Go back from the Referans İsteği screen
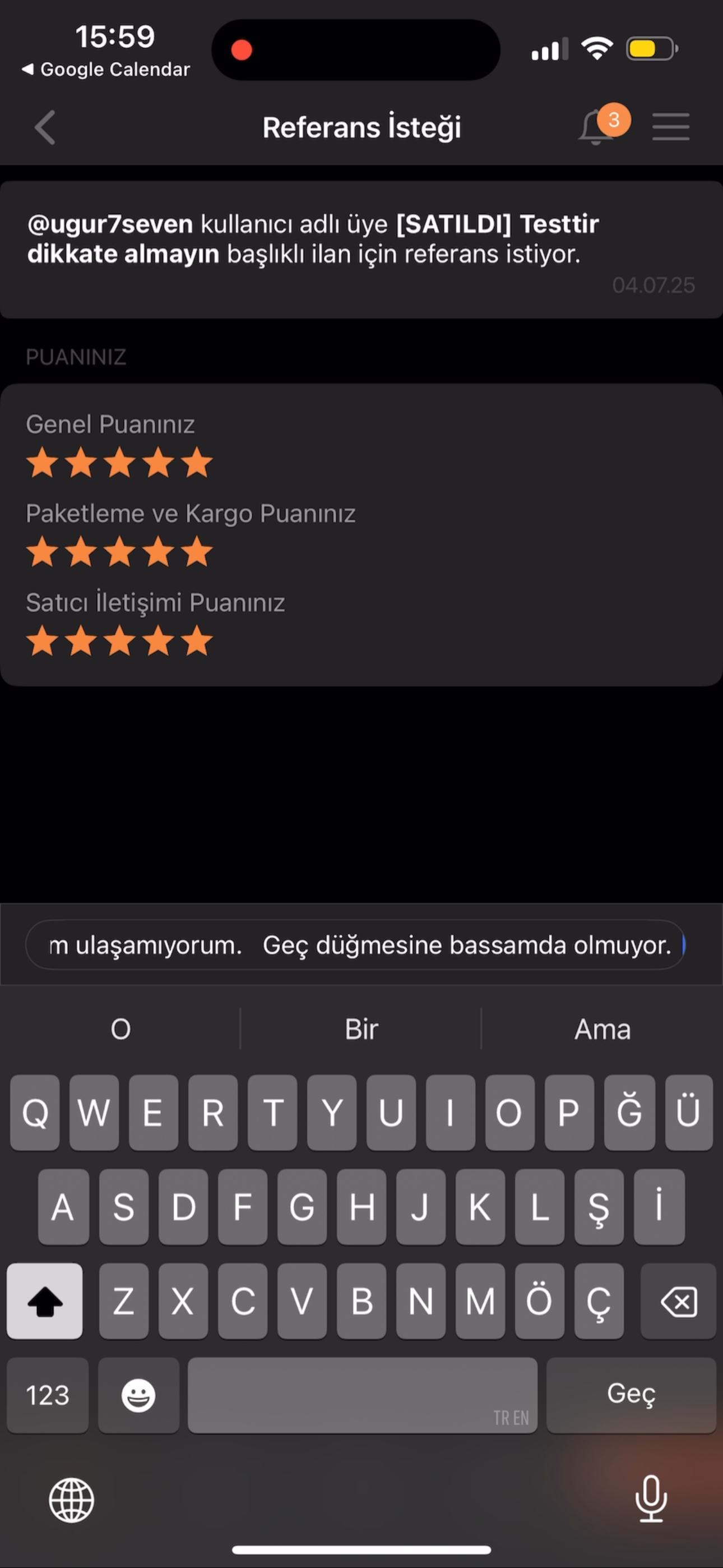Screen dimensions: 723x1568 tap(45, 127)
